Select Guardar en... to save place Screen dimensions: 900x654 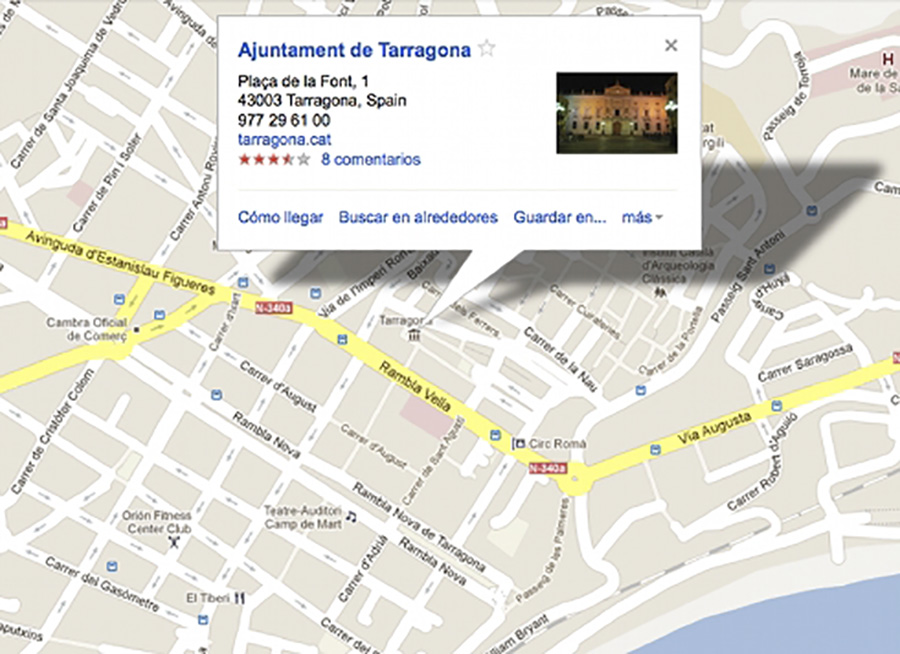559,217
